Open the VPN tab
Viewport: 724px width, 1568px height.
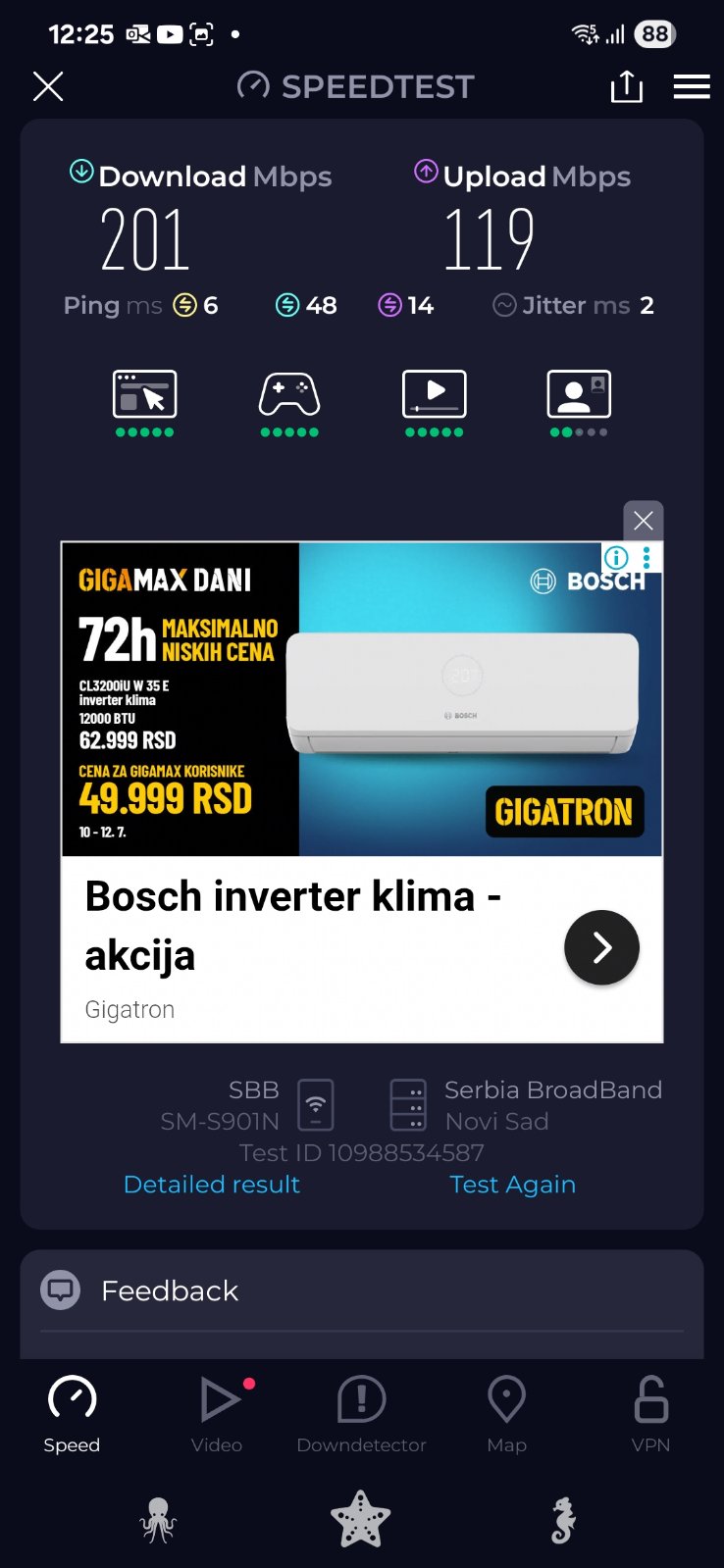pyautogui.click(x=650, y=1412)
